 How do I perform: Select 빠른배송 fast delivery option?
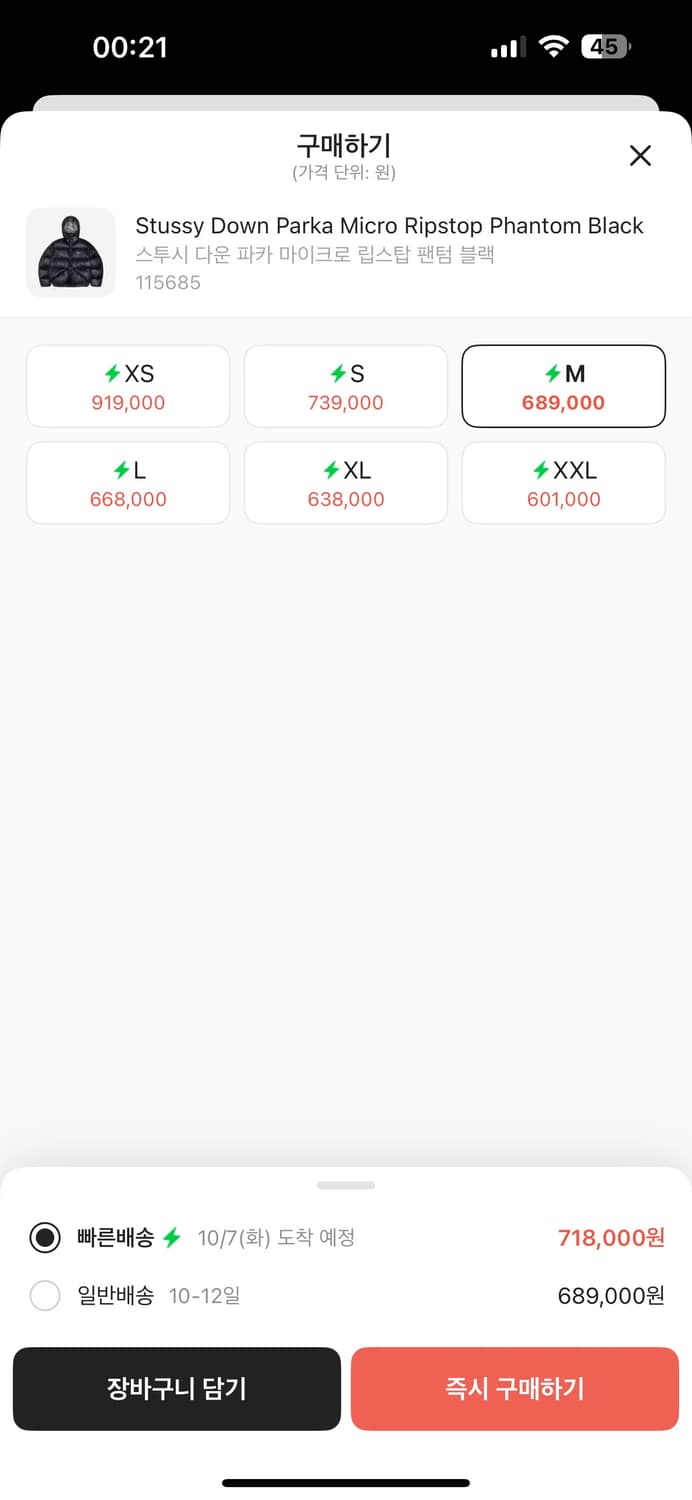pyautogui.click(x=45, y=1238)
